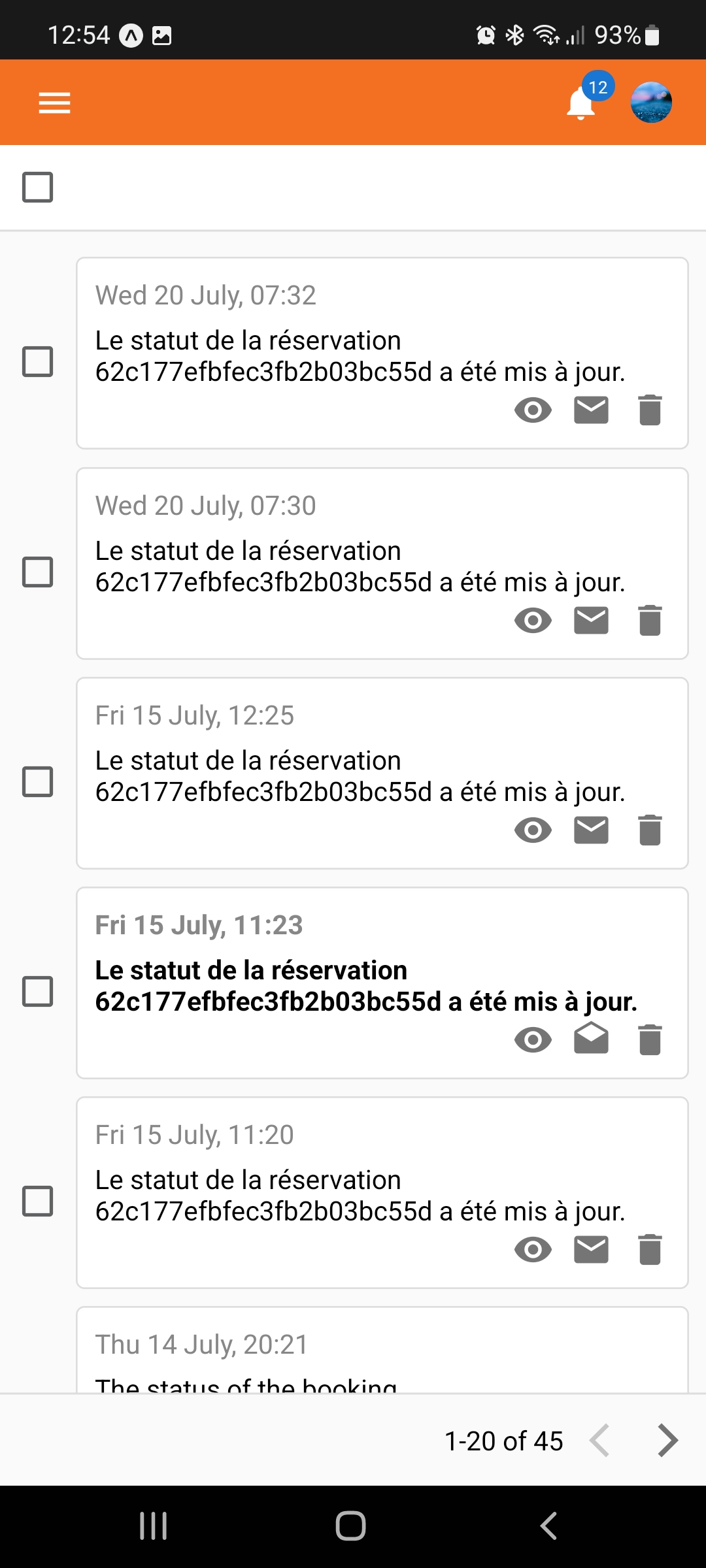The width and height of the screenshot is (706, 1568).
Task: Open the user profile avatar
Action: 650,103
